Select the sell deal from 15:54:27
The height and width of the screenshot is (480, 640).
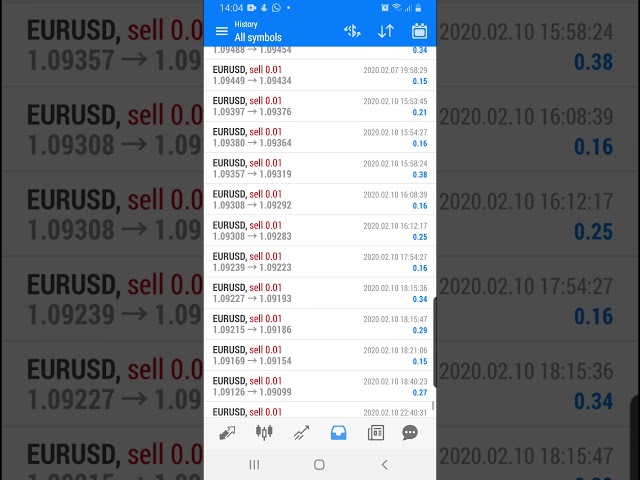click(x=319, y=137)
